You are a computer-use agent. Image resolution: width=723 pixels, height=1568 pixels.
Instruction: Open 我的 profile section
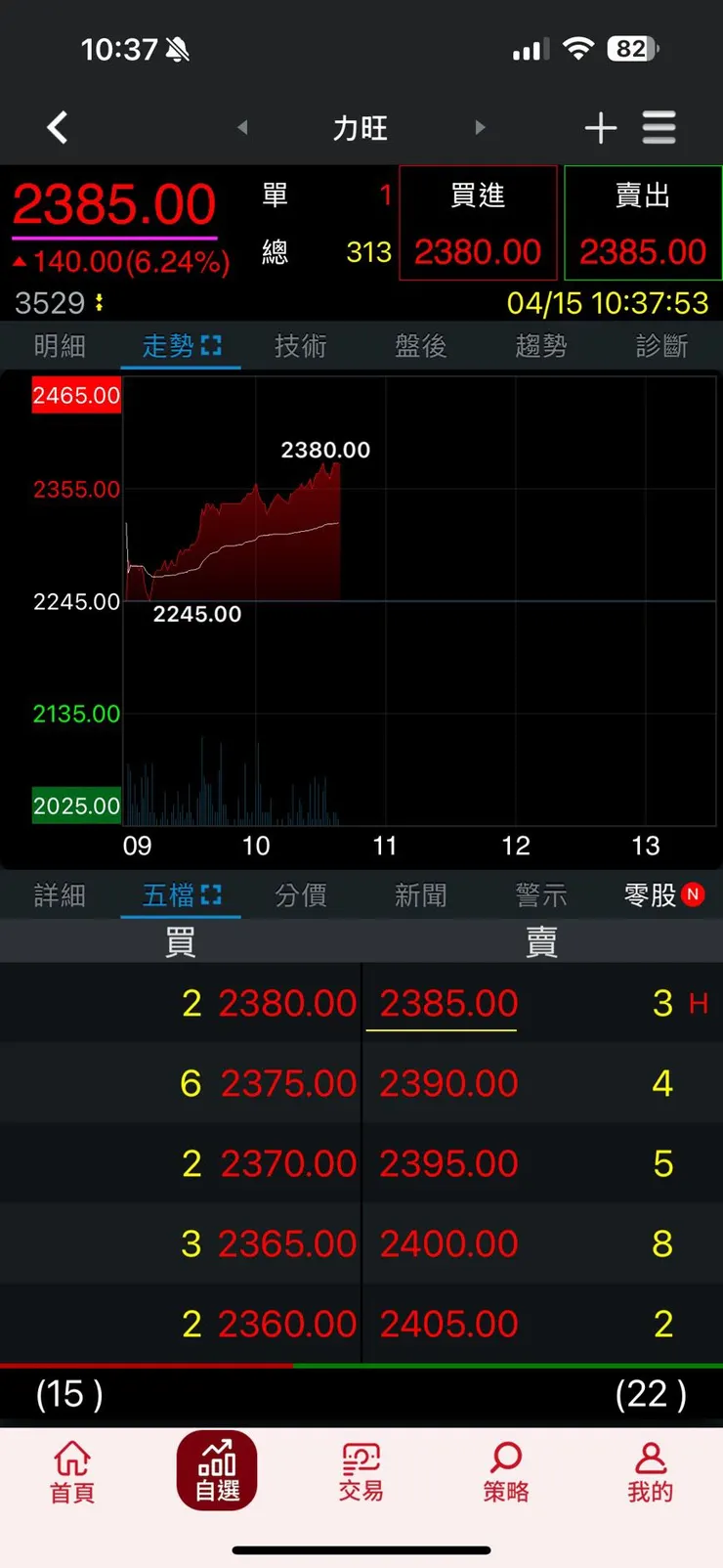[650, 1471]
